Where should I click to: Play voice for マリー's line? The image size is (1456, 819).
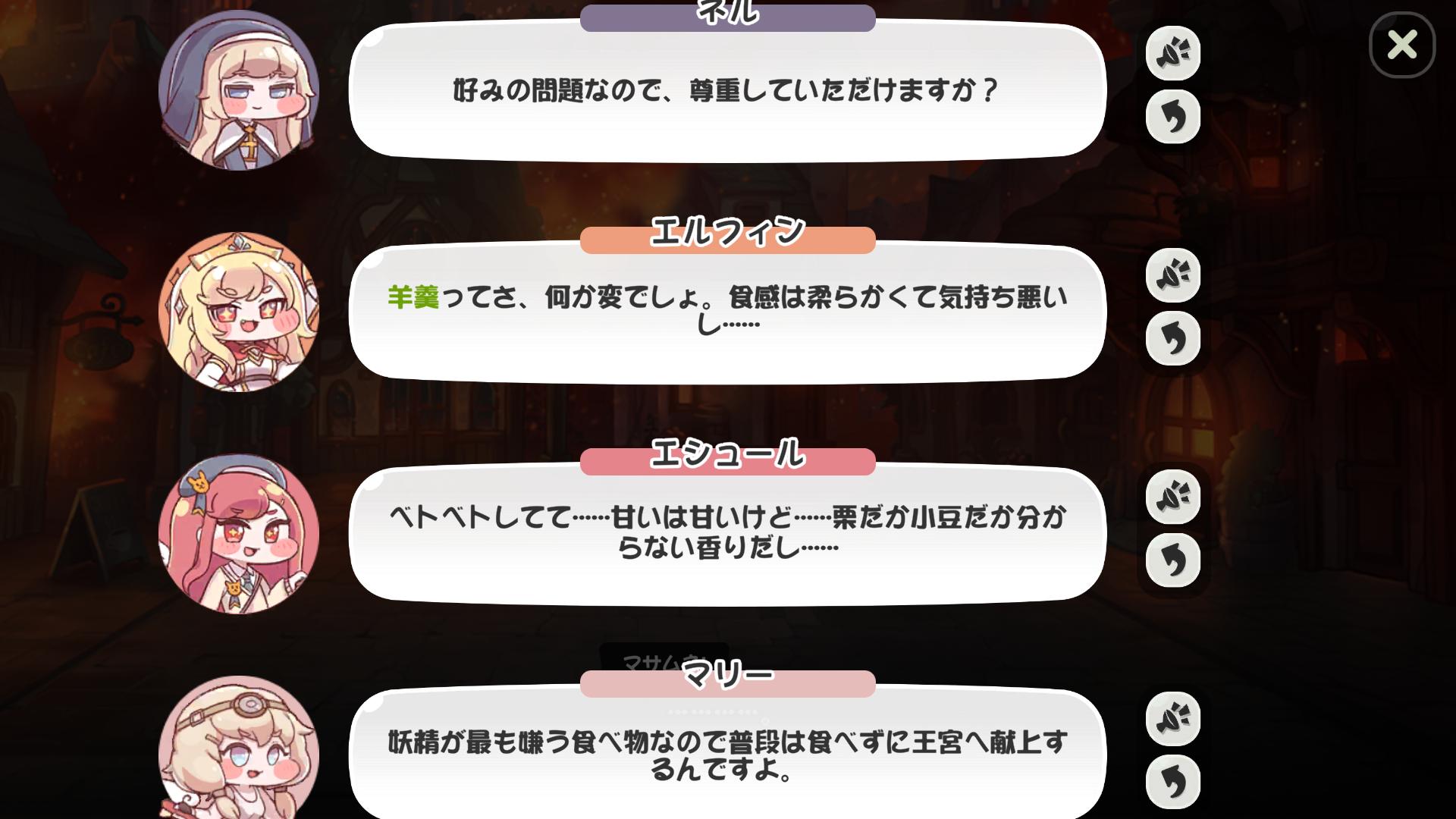[1172, 718]
